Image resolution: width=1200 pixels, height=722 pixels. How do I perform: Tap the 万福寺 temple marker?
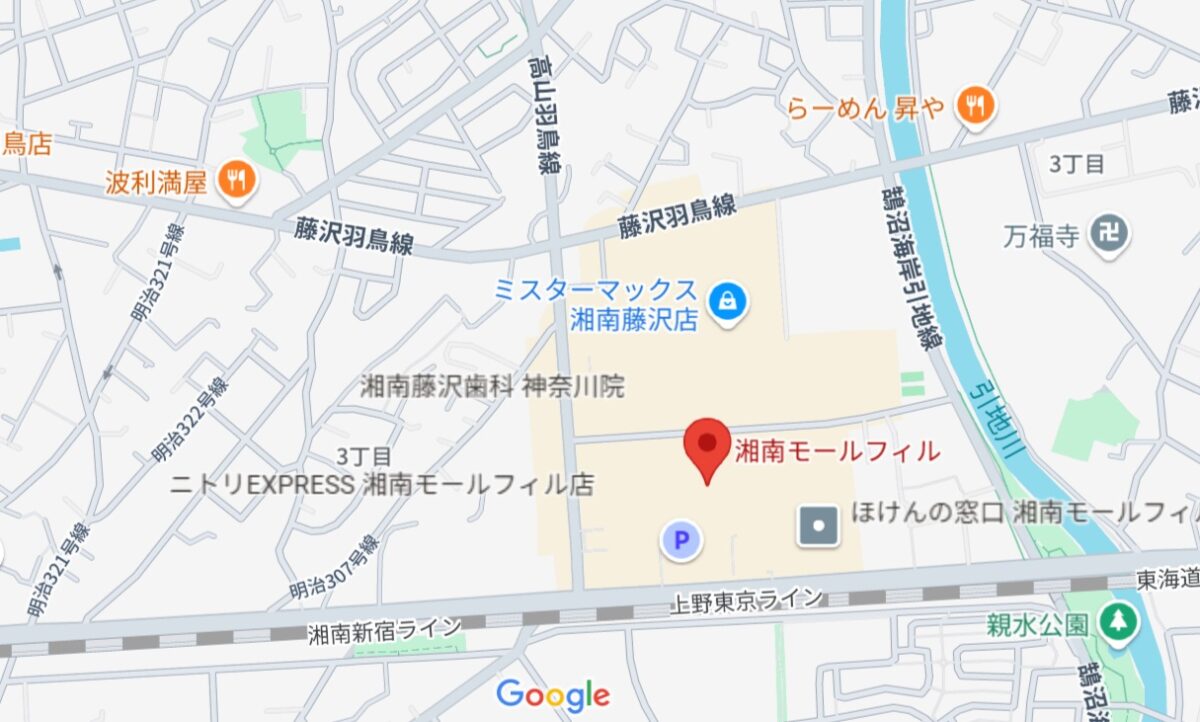click(x=1109, y=237)
